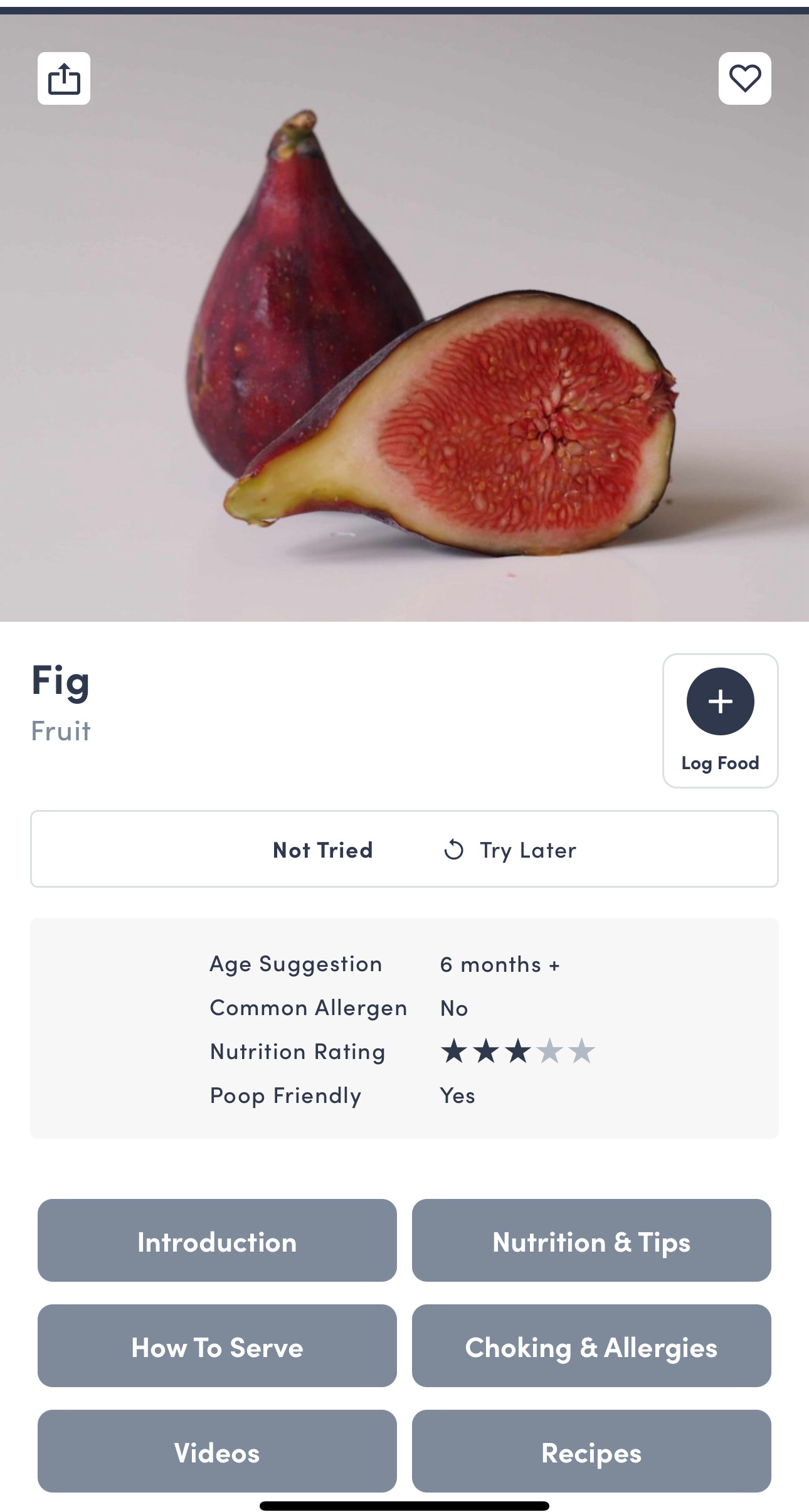Browse Recipes for Fig
The width and height of the screenshot is (809, 1512).
(591, 1451)
